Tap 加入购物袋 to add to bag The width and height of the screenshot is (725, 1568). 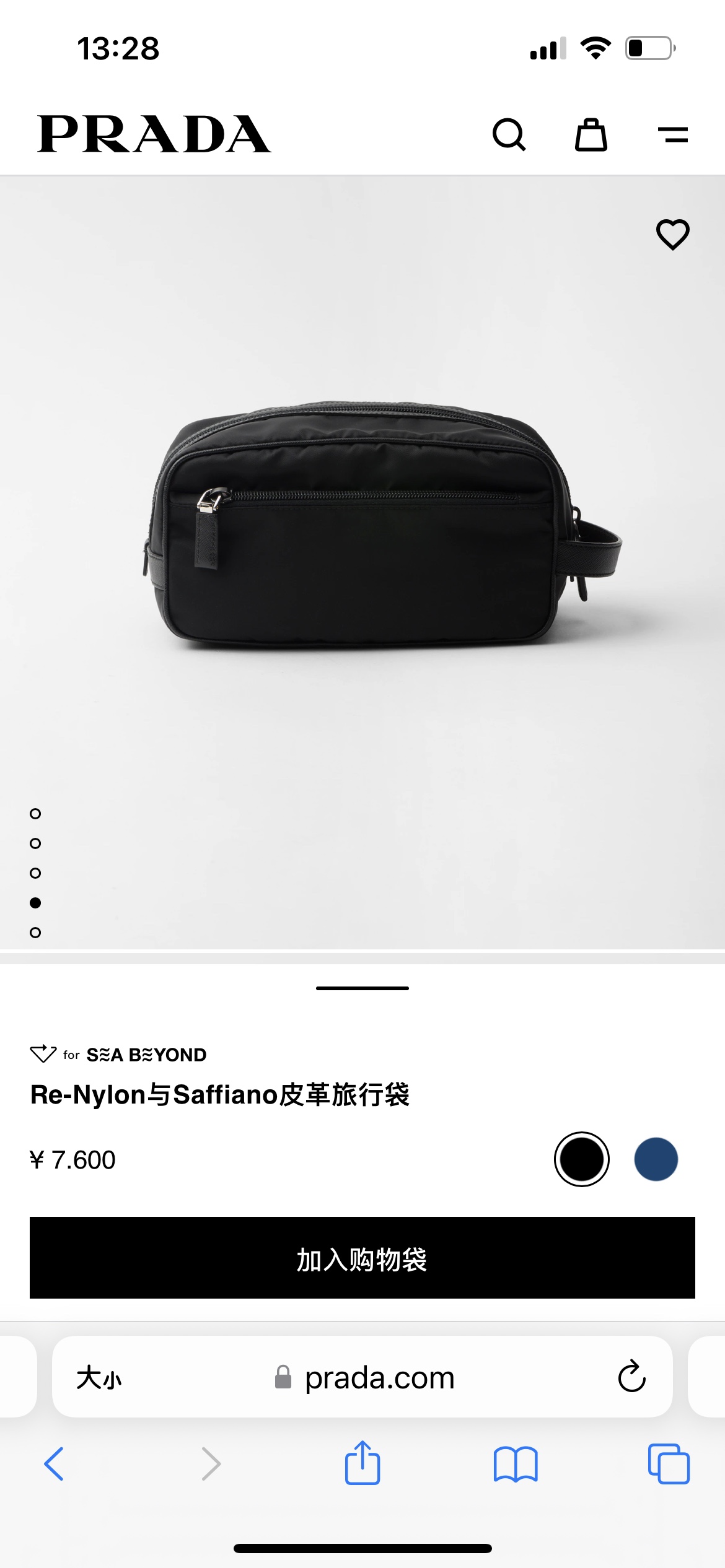tap(362, 1258)
